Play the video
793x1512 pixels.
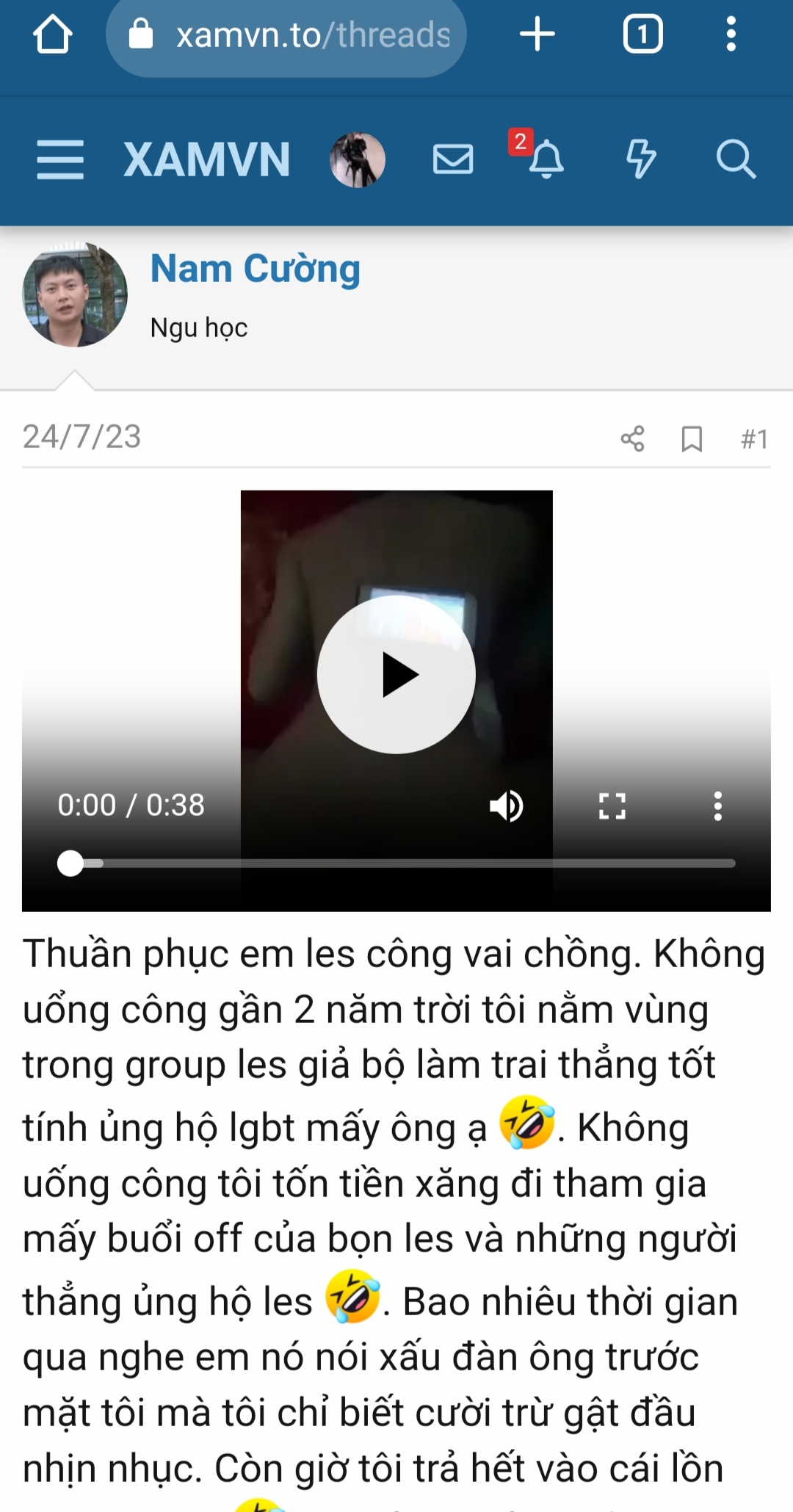point(396,674)
